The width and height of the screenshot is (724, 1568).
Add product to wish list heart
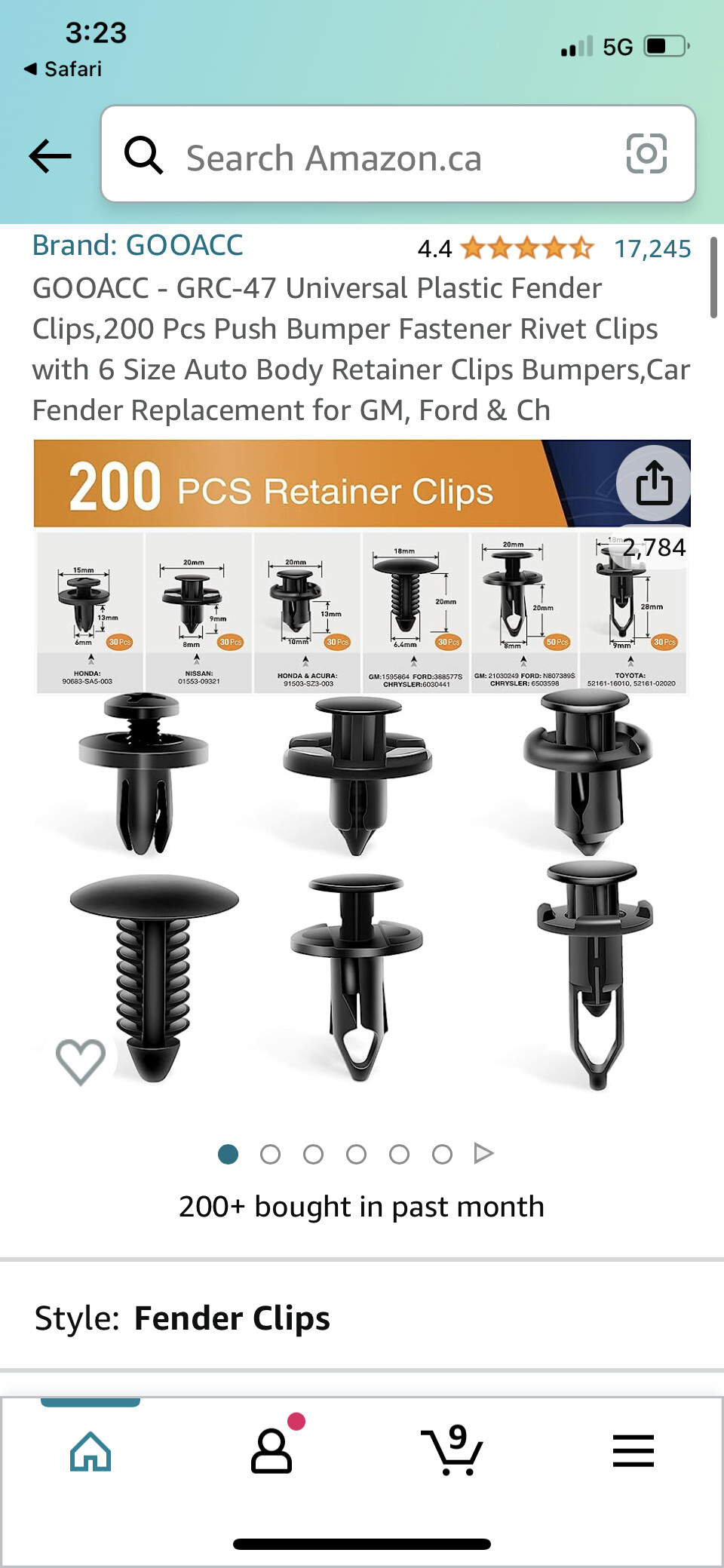tap(81, 1061)
